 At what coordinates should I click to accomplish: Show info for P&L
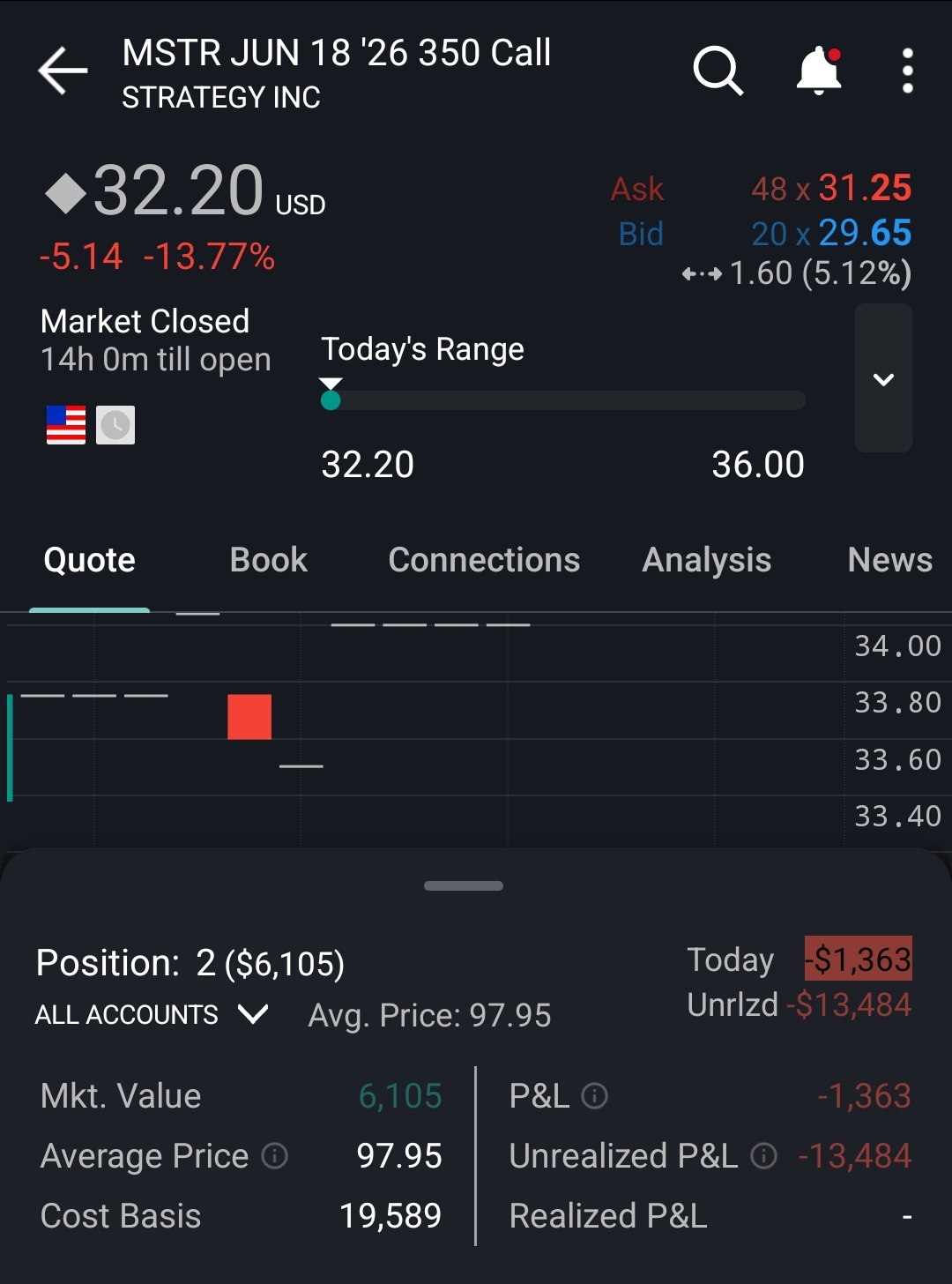click(x=595, y=1096)
